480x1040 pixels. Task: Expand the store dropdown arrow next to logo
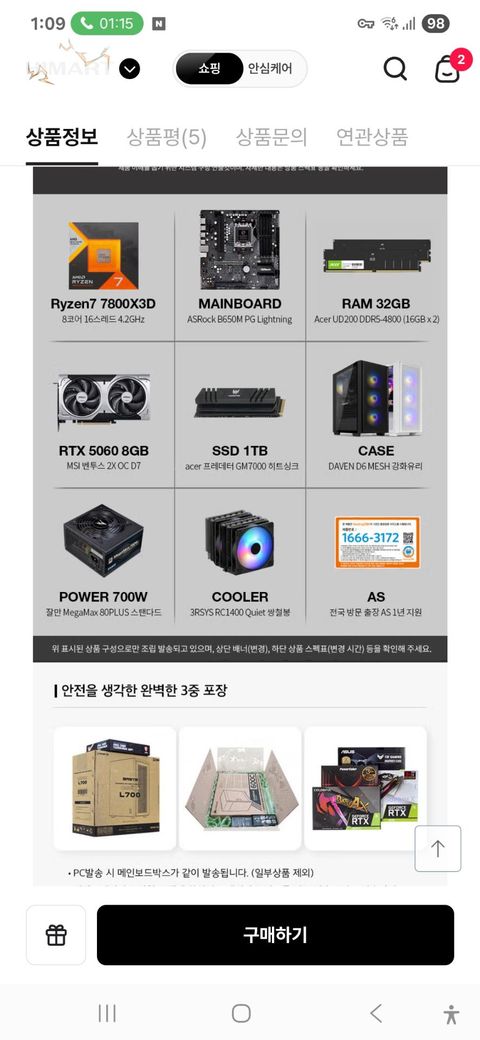point(129,68)
